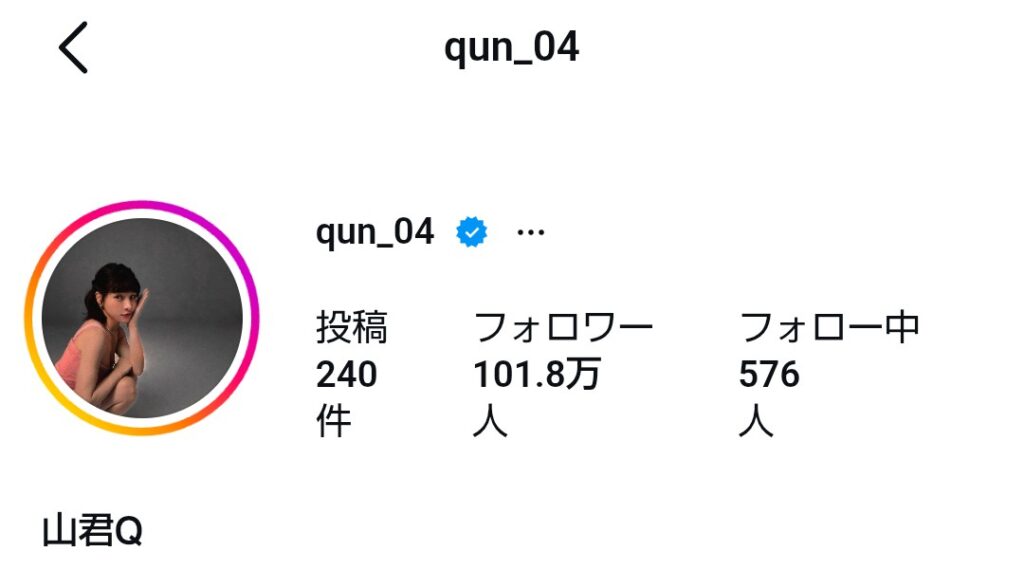The height and width of the screenshot is (588, 1024).
Task: Open the フォロワー 101.8万 followers list
Action: [x=562, y=375]
